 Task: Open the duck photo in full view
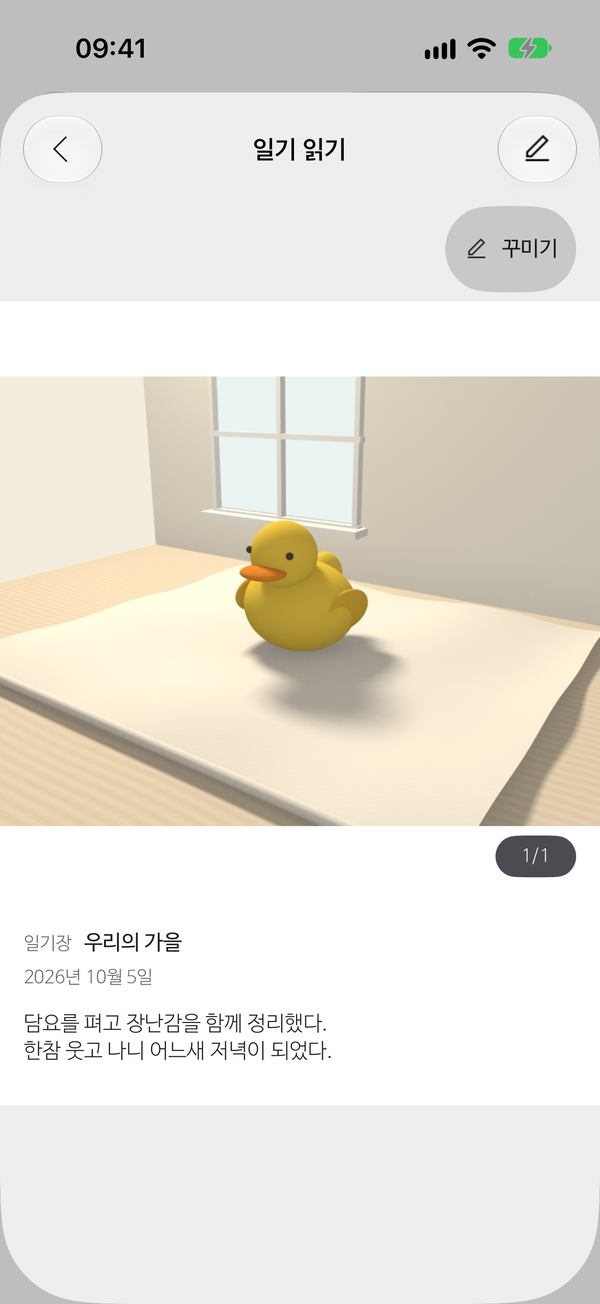[x=300, y=601]
